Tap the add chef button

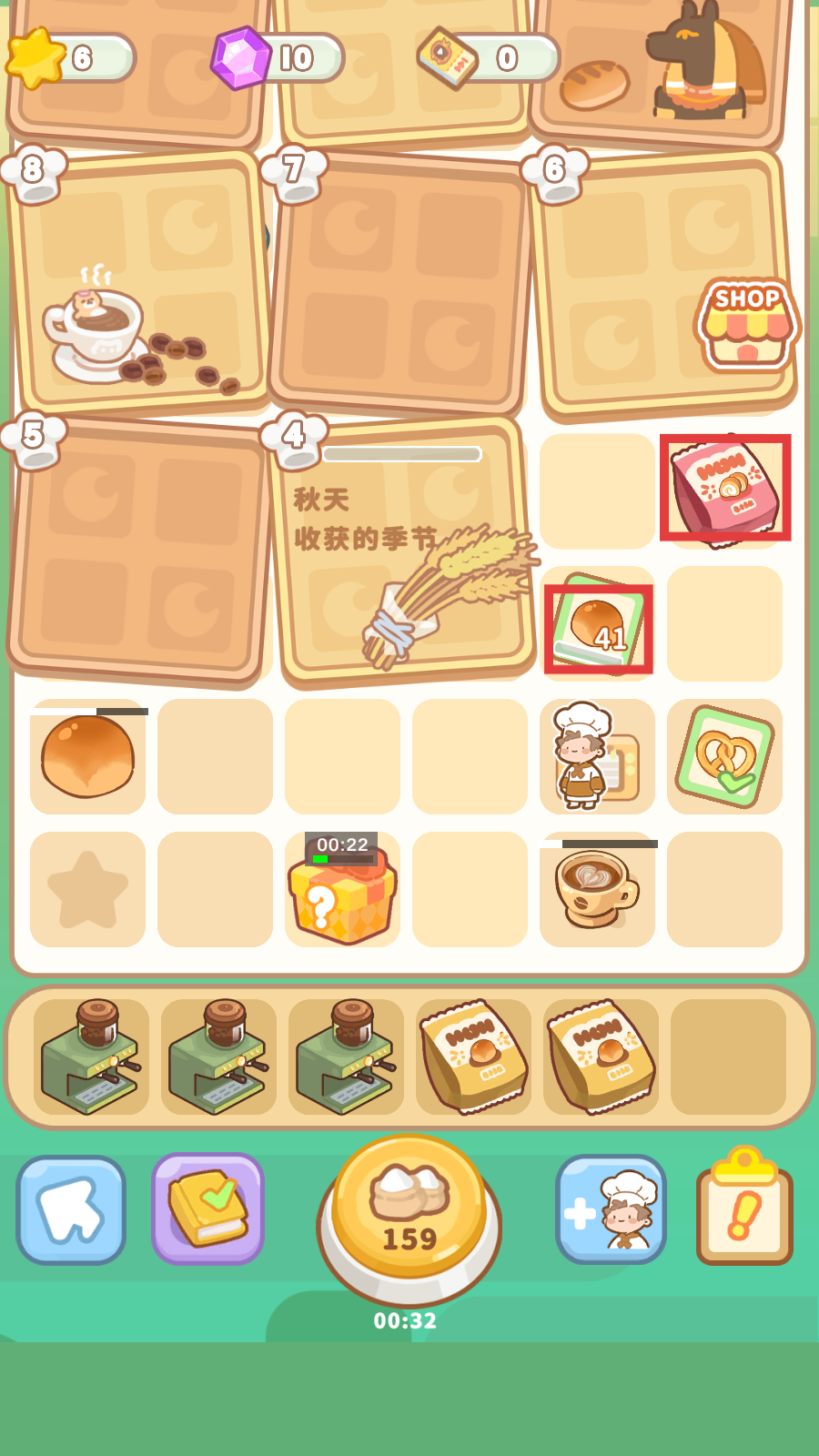[611, 1209]
